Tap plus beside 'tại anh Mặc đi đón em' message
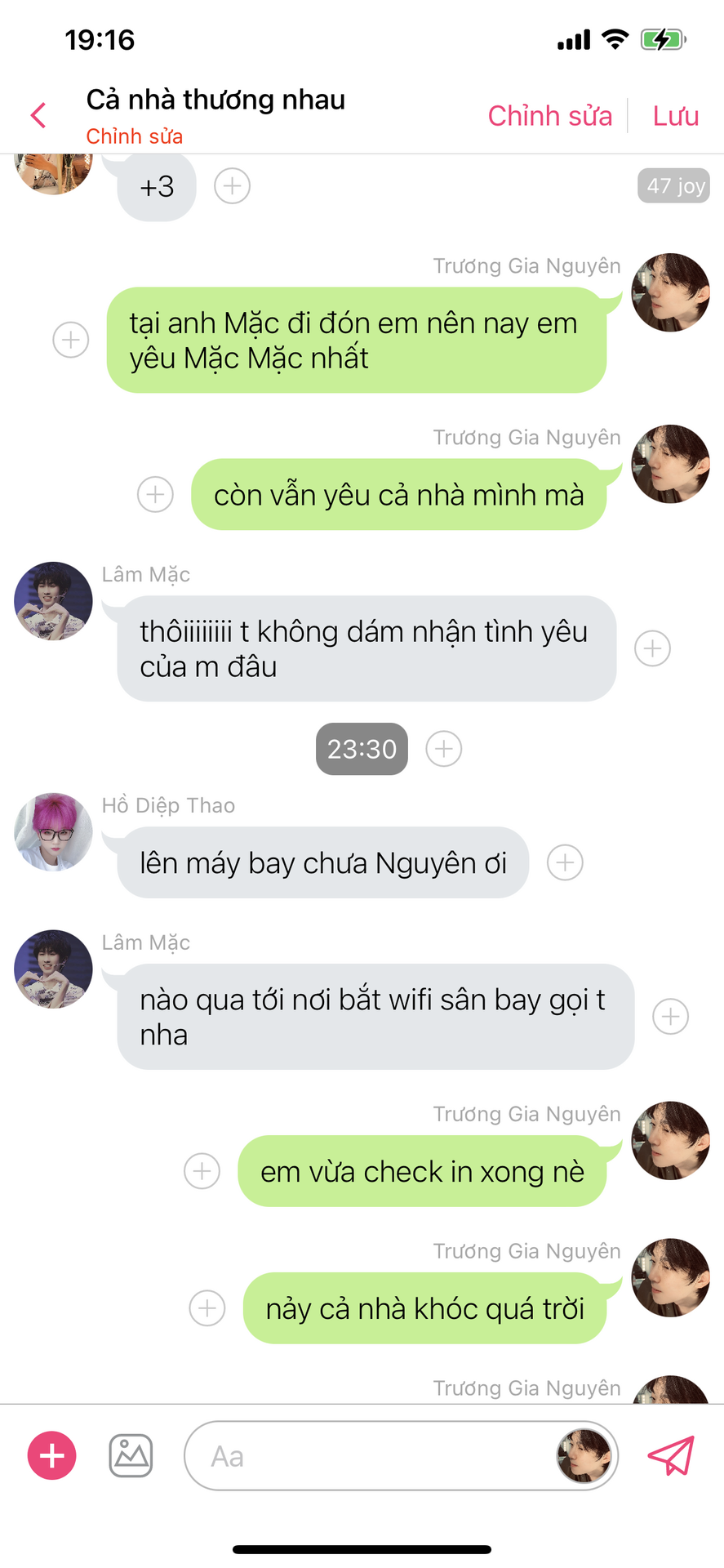The width and height of the screenshot is (724, 1568). click(71, 340)
